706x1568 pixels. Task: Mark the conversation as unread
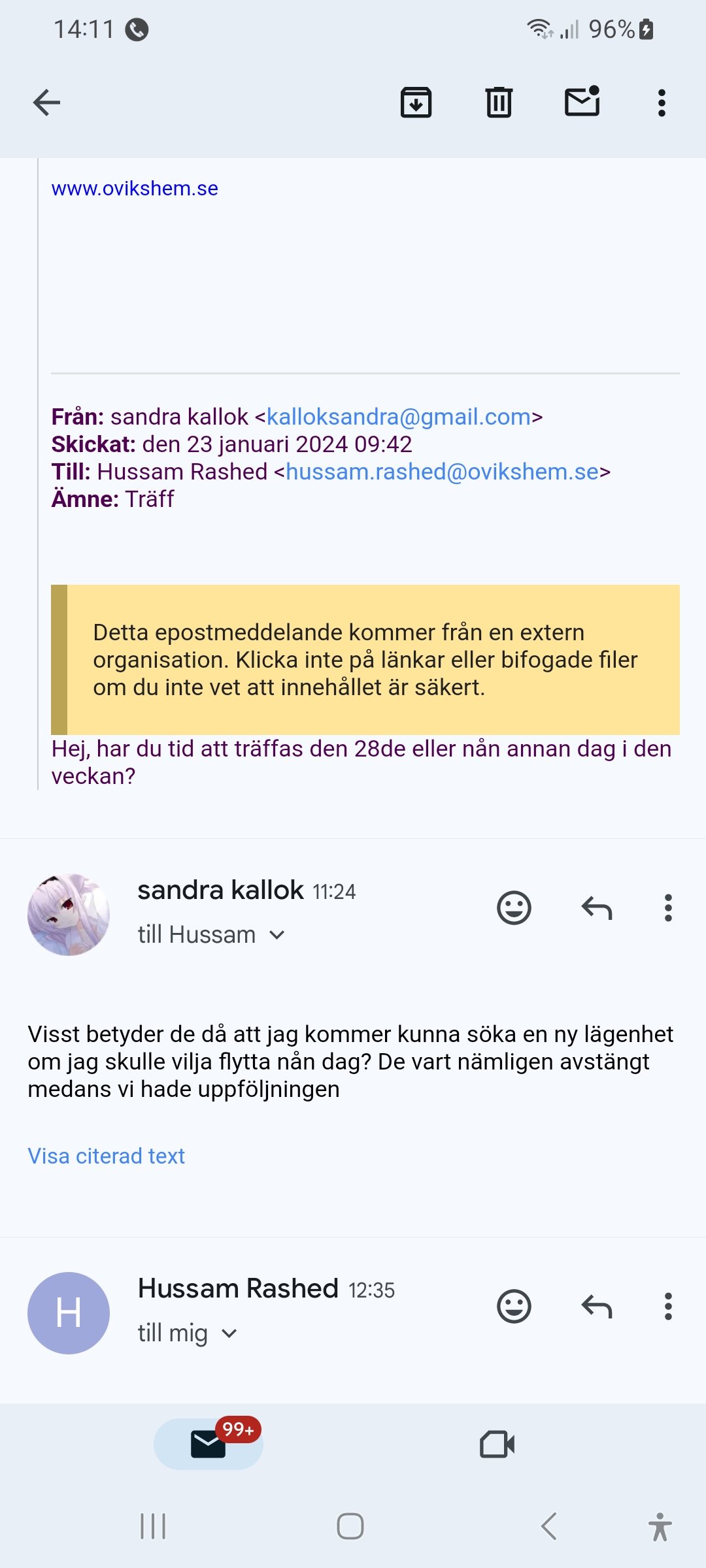tap(582, 103)
